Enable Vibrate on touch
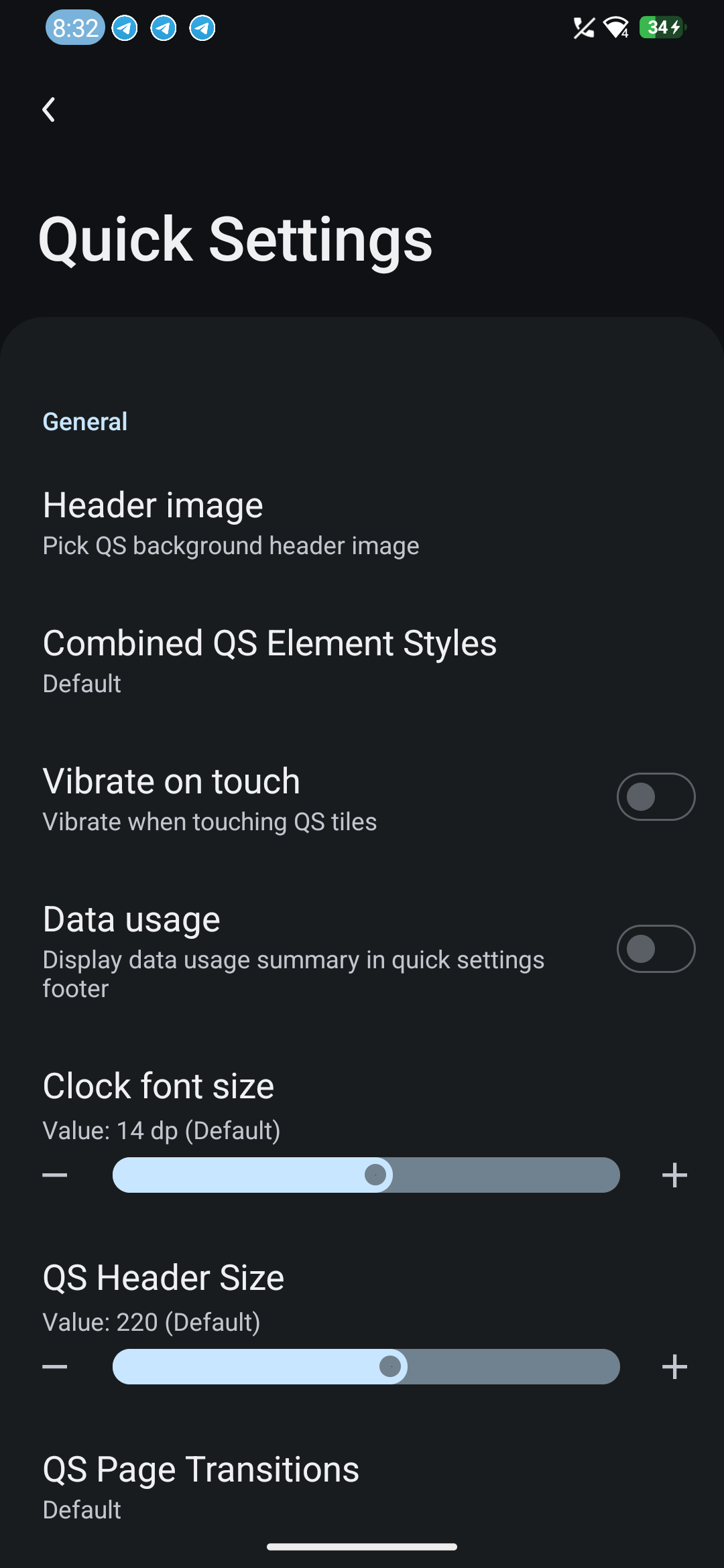Viewport: 724px width, 1568px height. point(655,797)
